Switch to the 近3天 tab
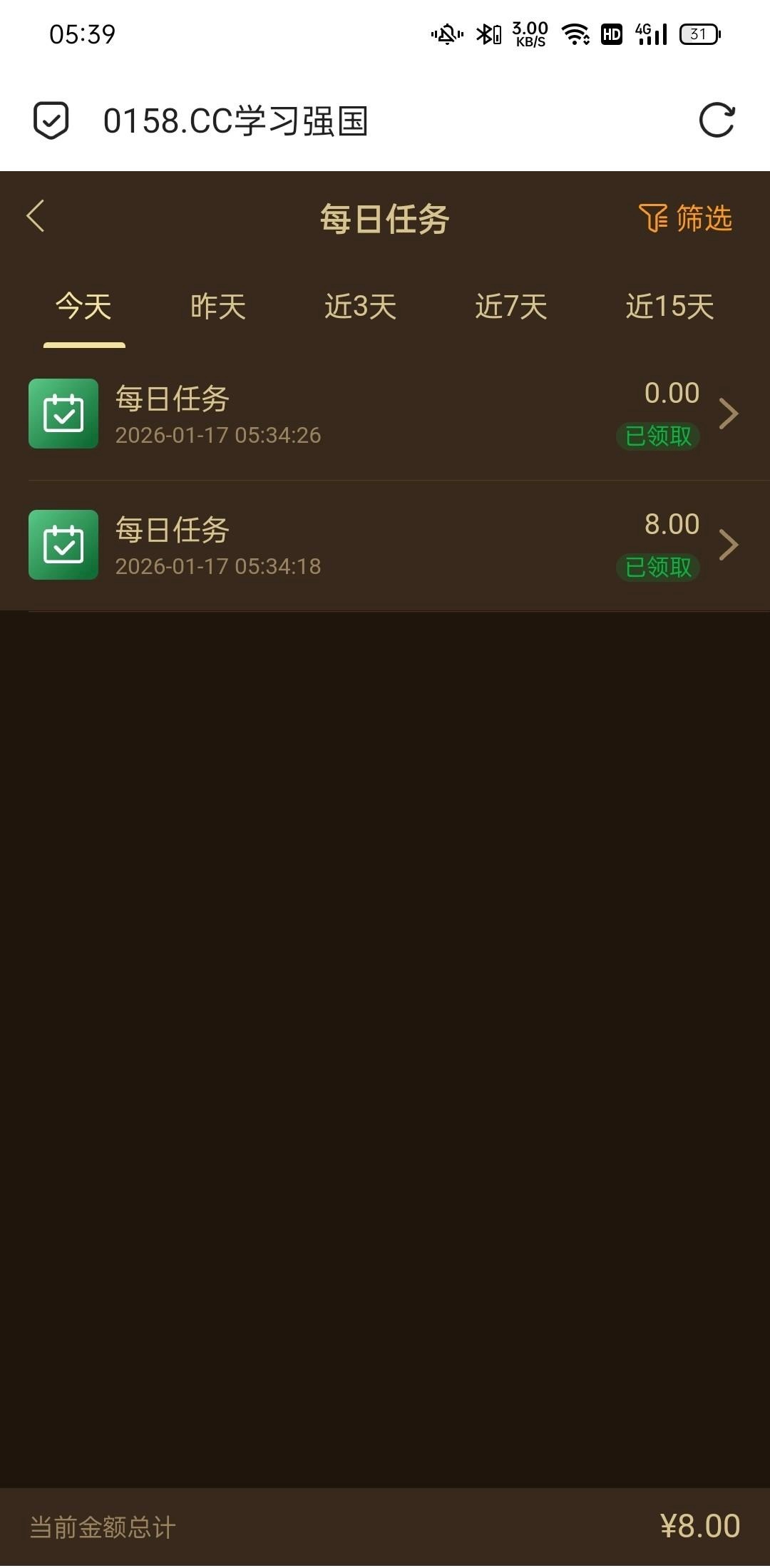Screen dimensions: 770x1568 (360, 307)
